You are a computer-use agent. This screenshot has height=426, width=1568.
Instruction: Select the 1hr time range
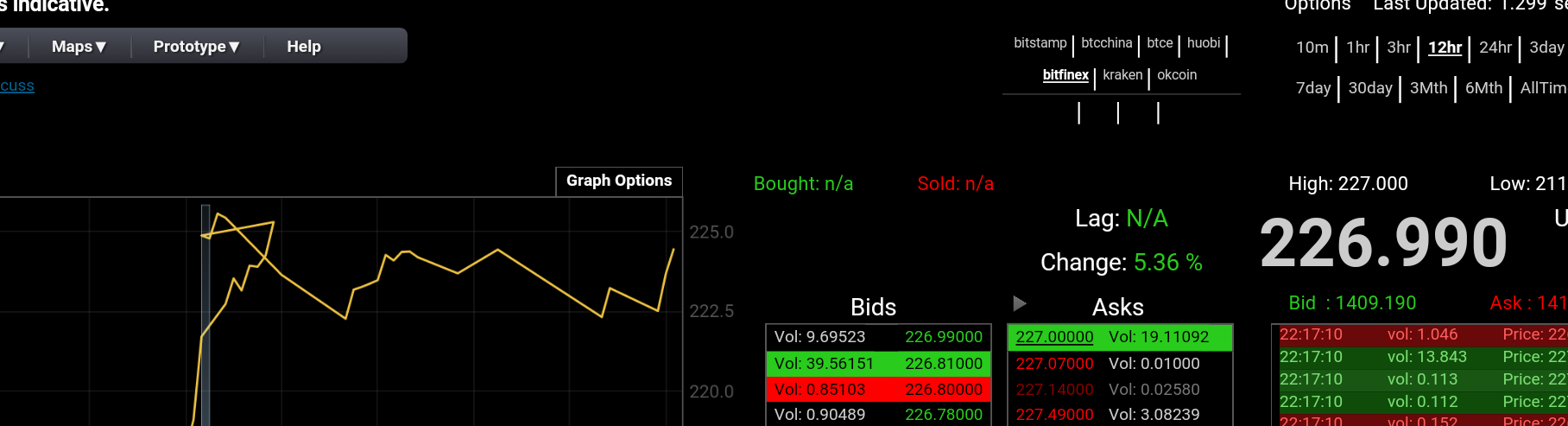(x=1357, y=48)
